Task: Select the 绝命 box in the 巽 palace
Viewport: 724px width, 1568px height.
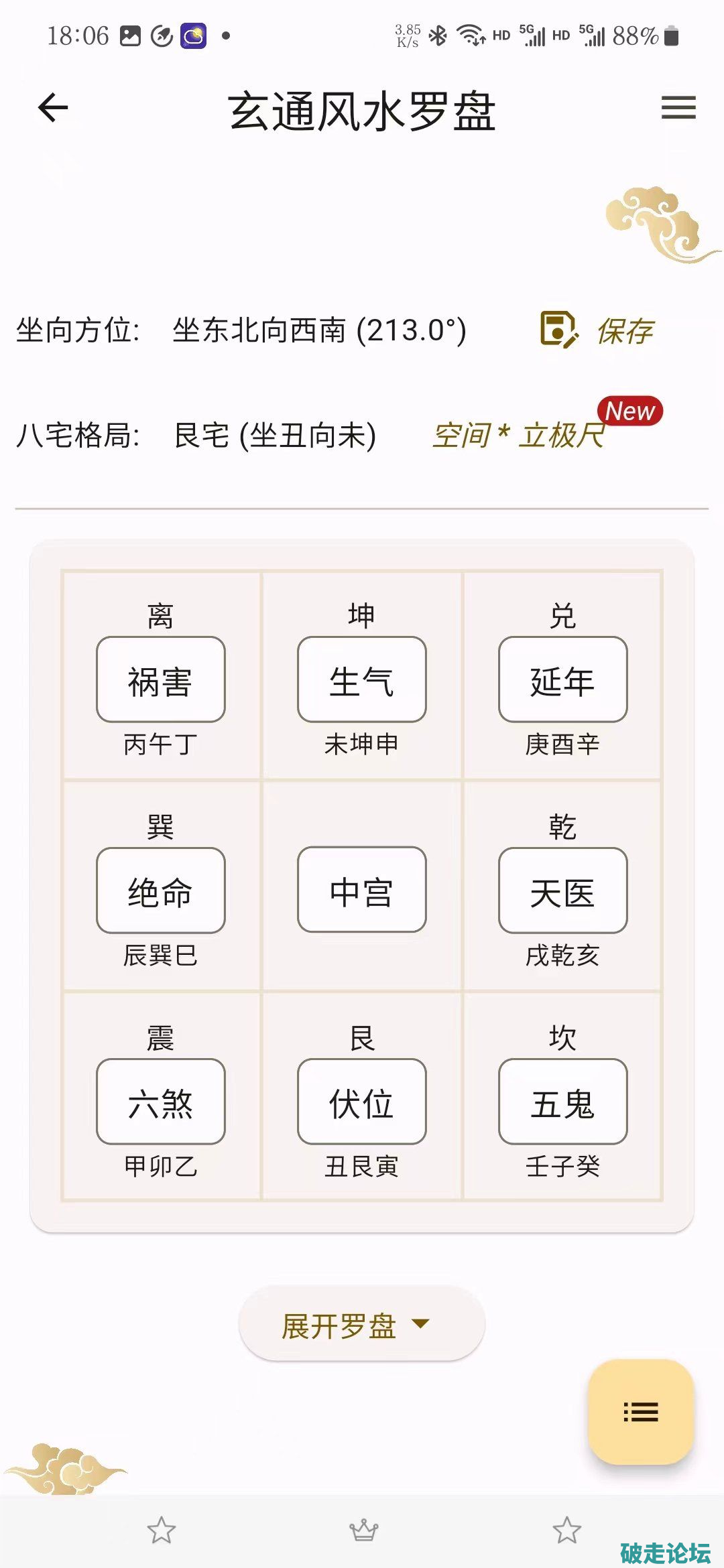Action: tap(161, 891)
